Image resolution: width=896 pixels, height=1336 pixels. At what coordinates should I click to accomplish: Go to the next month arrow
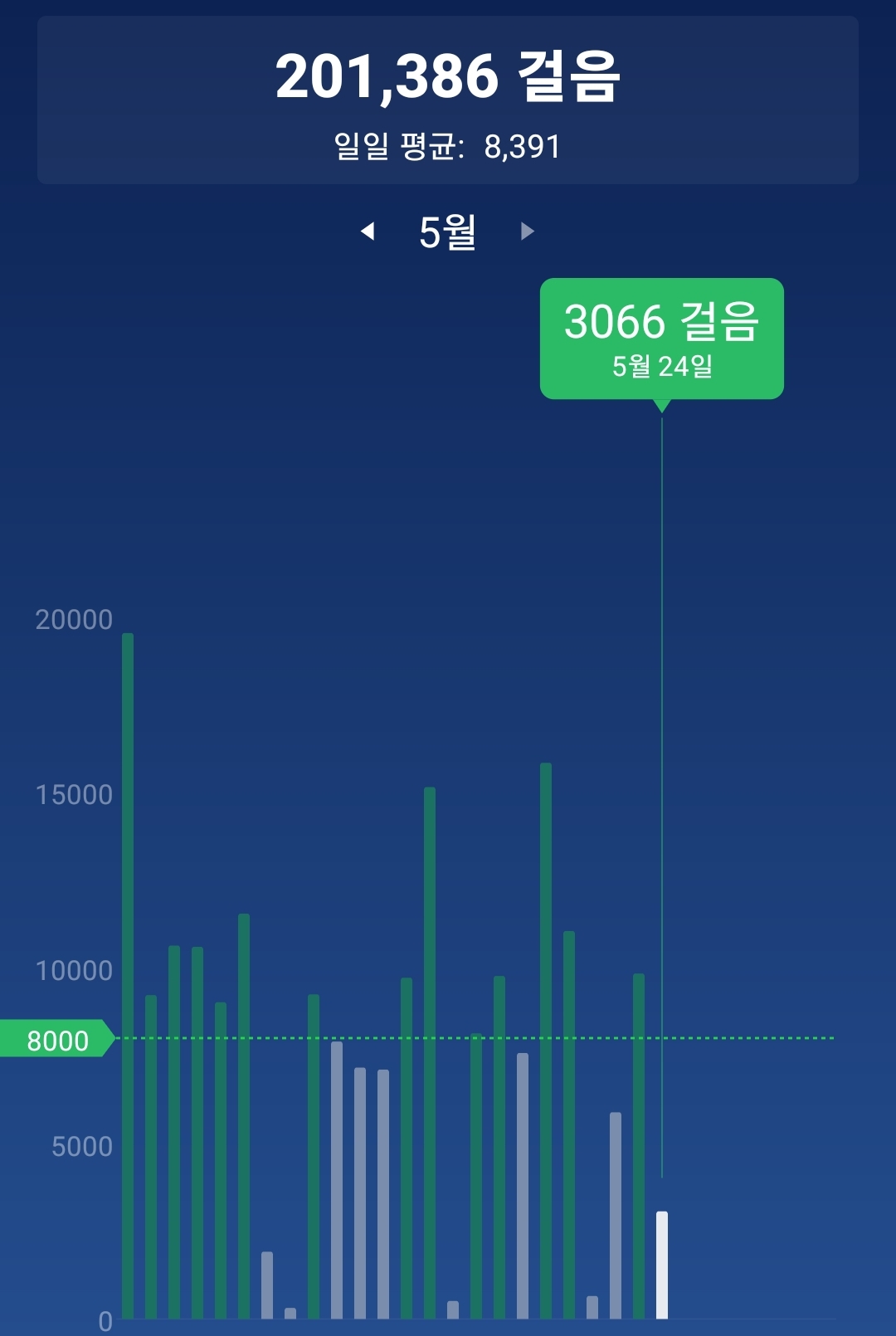[527, 232]
